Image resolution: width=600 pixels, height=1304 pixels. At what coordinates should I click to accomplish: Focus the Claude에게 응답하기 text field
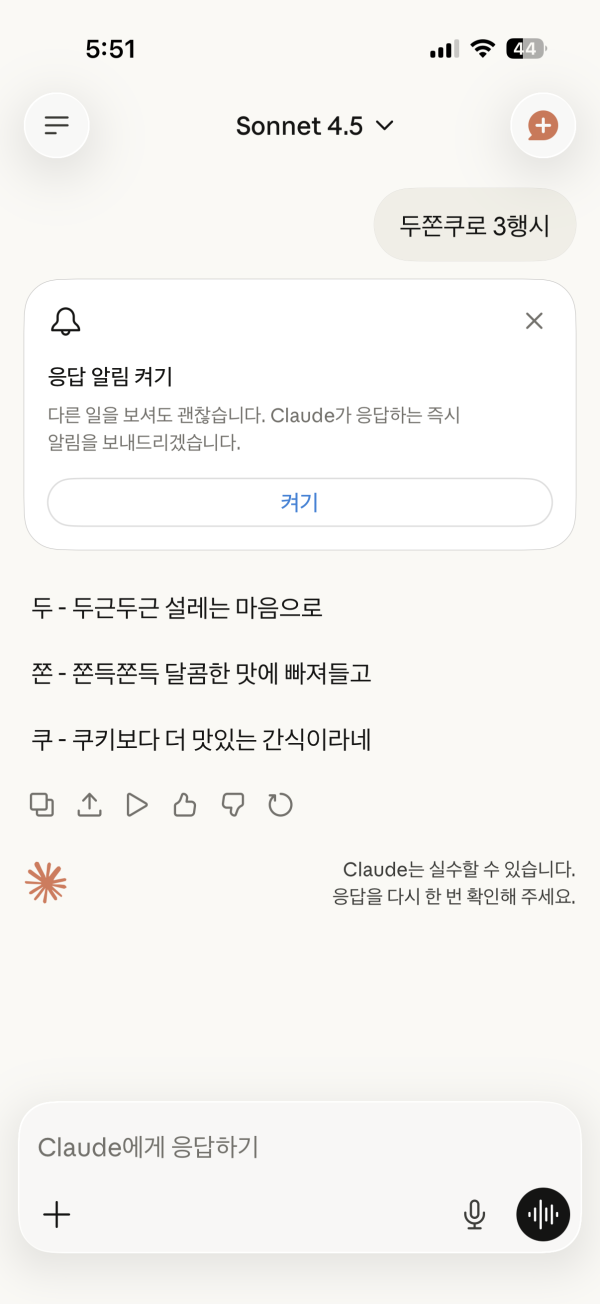(300, 1147)
